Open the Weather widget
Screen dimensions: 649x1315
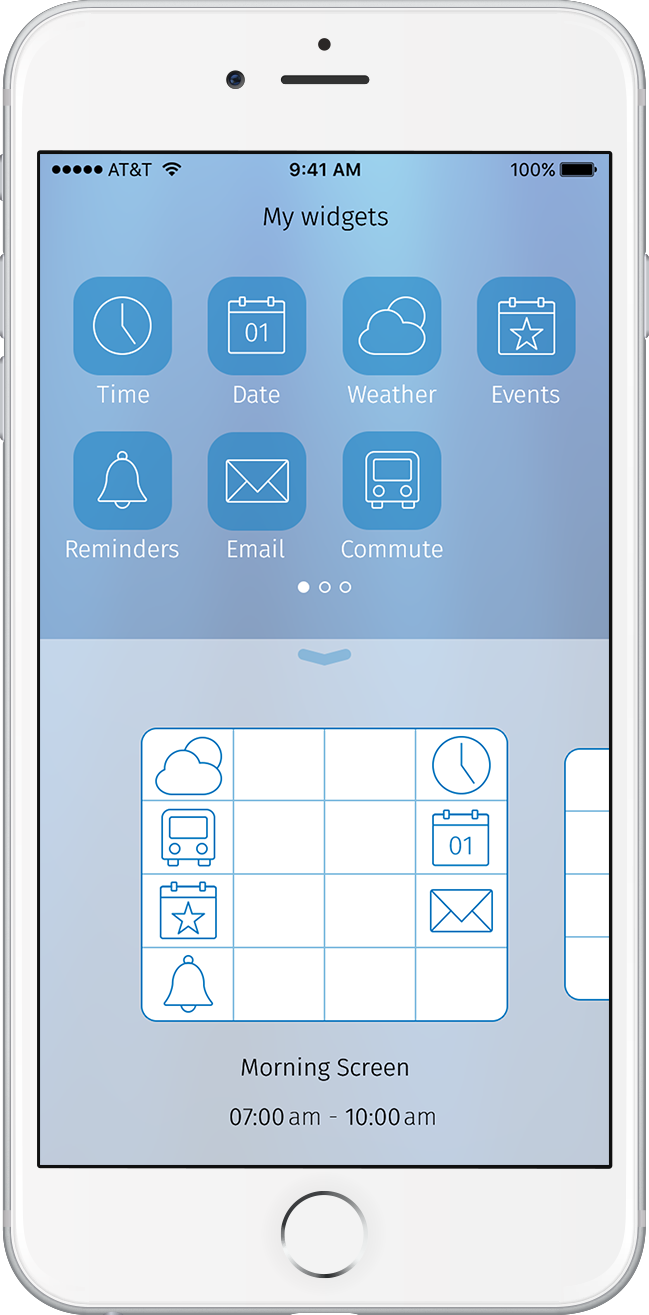point(391,326)
